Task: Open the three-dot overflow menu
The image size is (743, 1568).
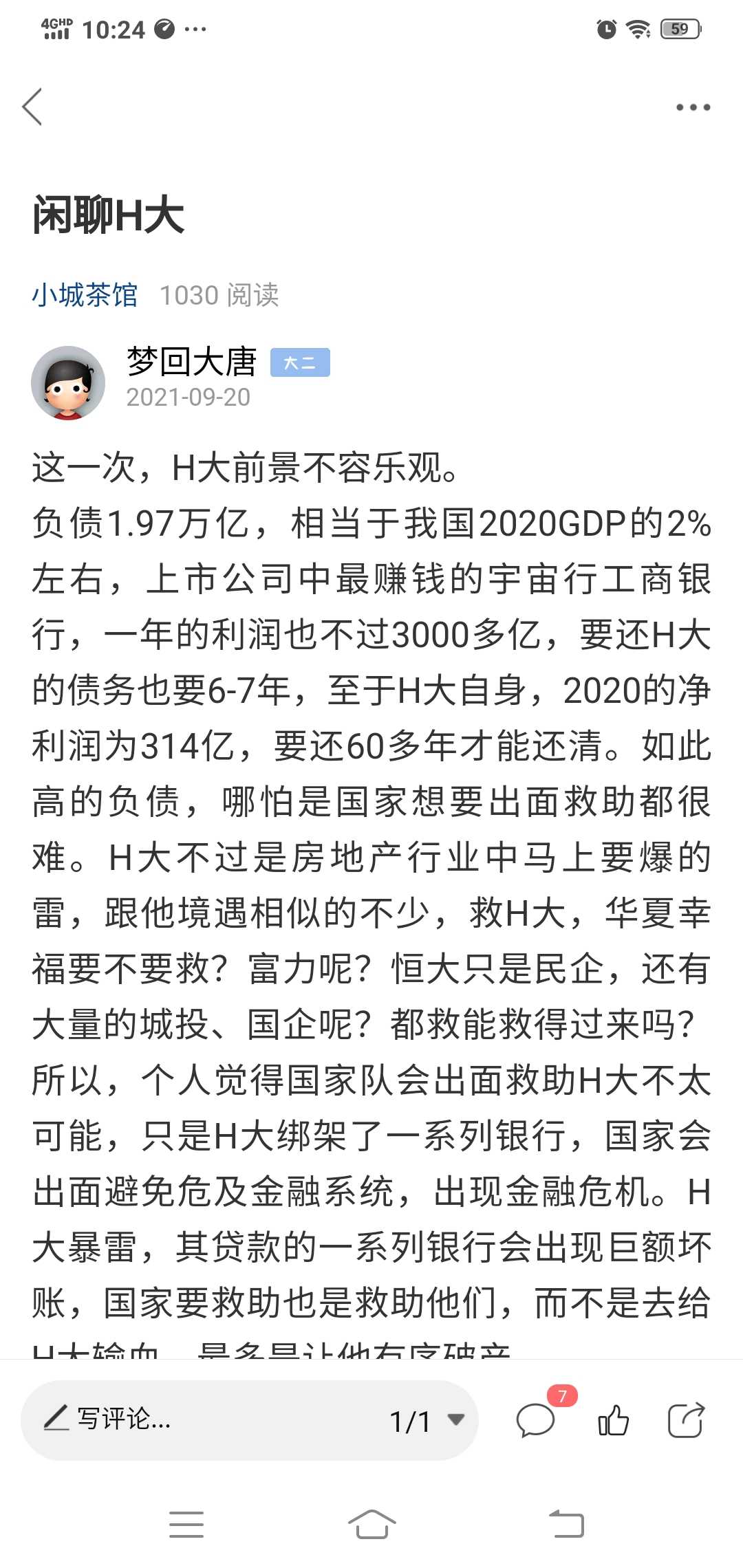Action: (x=693, y=107)
